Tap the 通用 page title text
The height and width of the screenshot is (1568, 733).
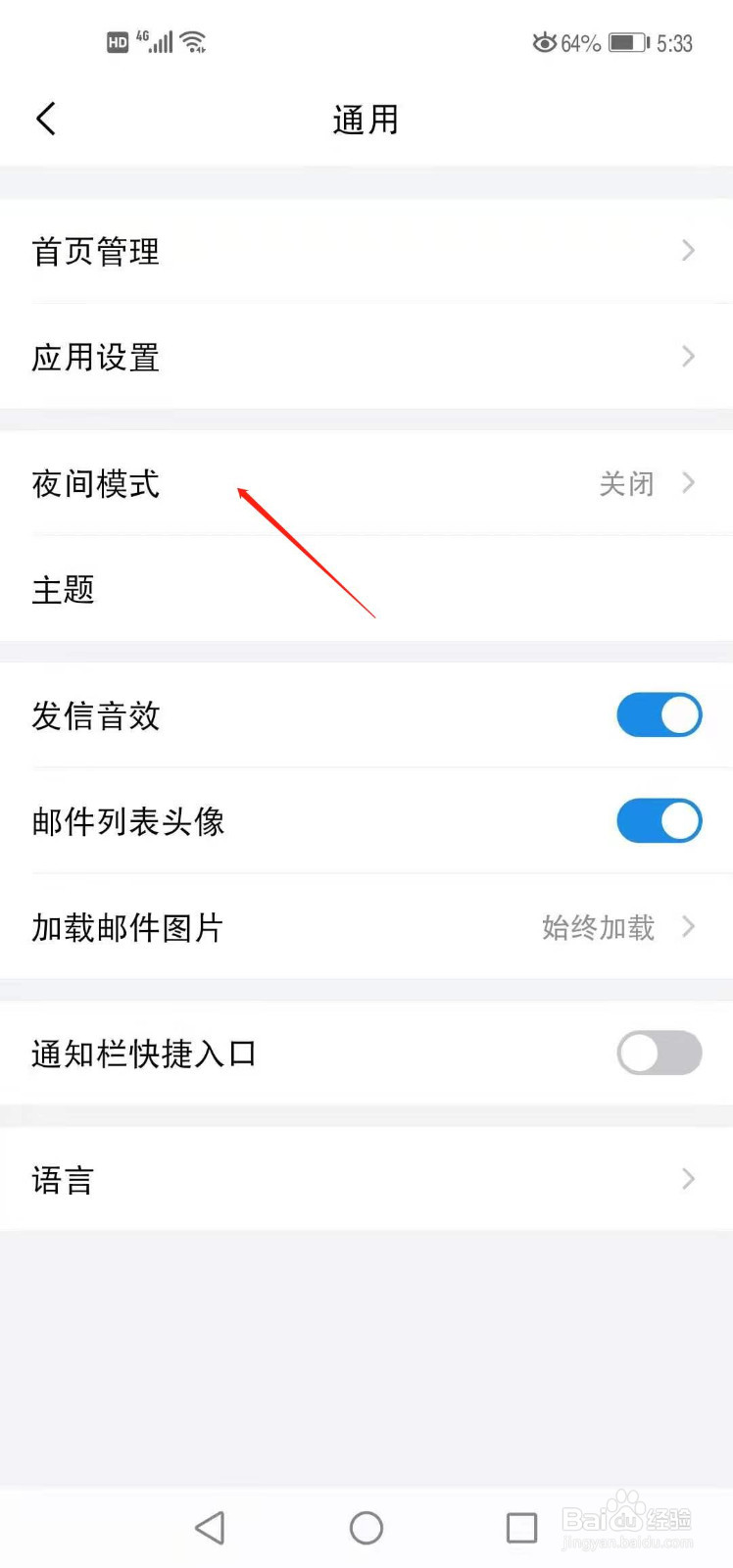click(x=366, y=119)
